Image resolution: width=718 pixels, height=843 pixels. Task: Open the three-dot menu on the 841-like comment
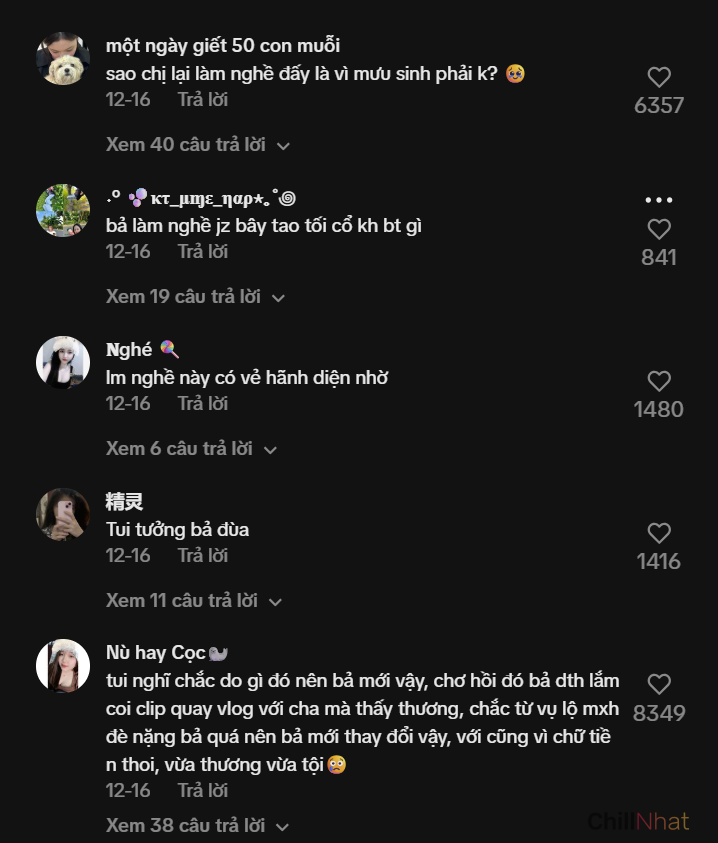tap(659, 200)
